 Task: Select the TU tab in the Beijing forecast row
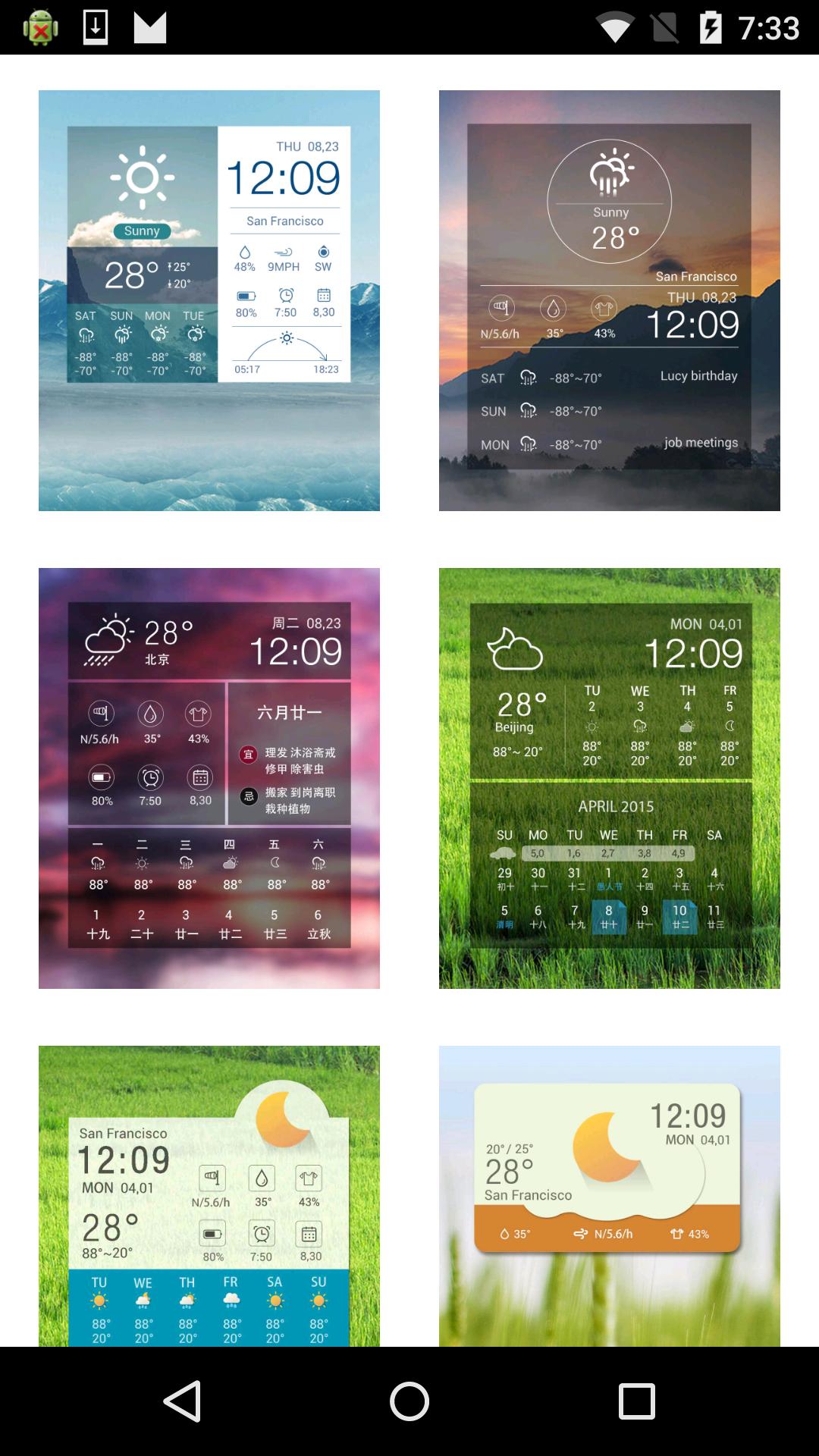point(592,692)
